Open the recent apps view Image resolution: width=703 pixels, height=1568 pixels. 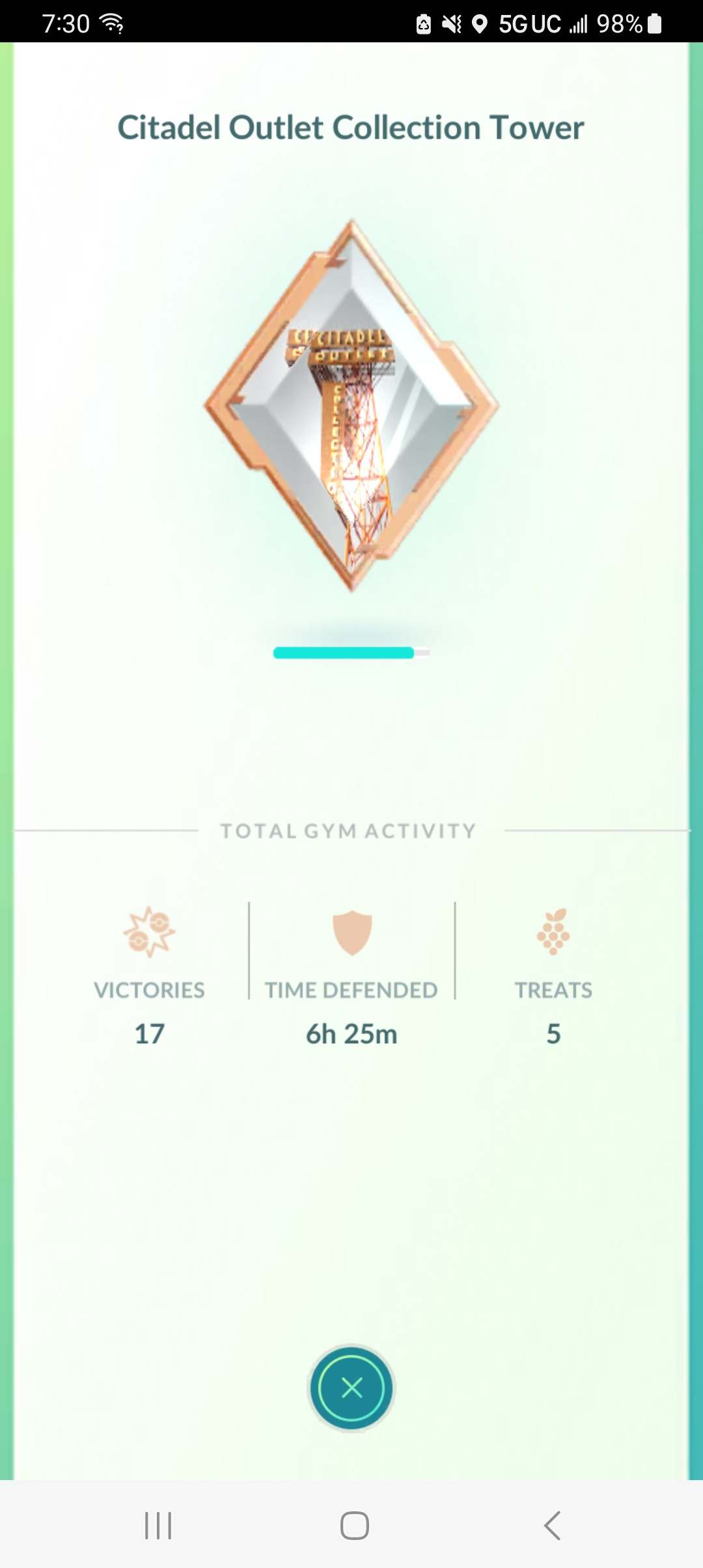click(158, 1525)
